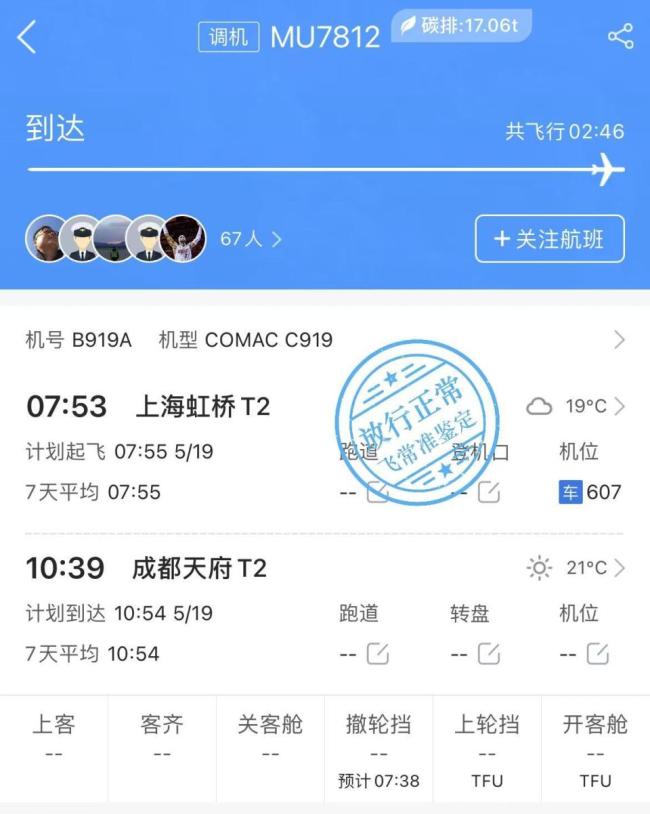Edit the 跑道 for 成都天府 arrival
This screenshot has width=650, height=814.
tap(377, 654)
